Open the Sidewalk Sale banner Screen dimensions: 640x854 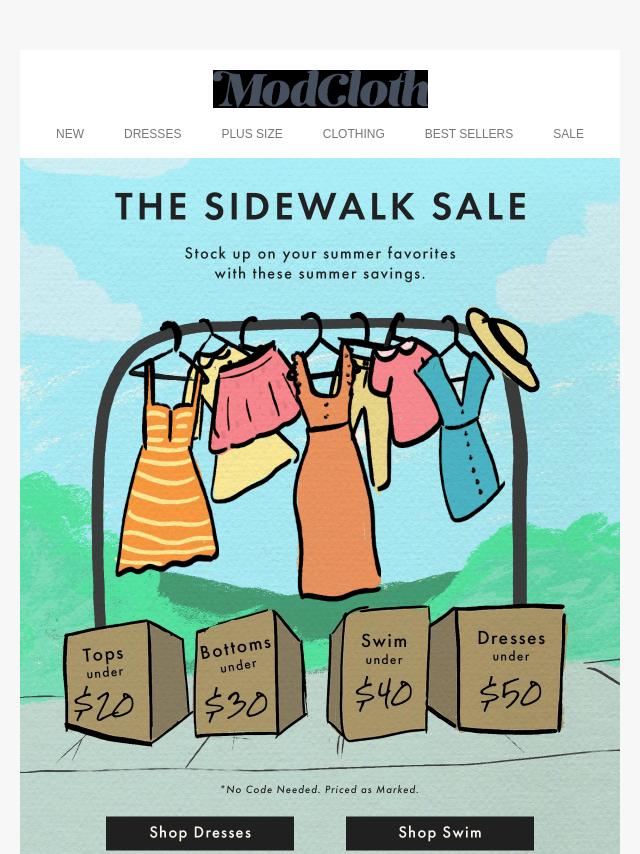click(x=320, y=450)
